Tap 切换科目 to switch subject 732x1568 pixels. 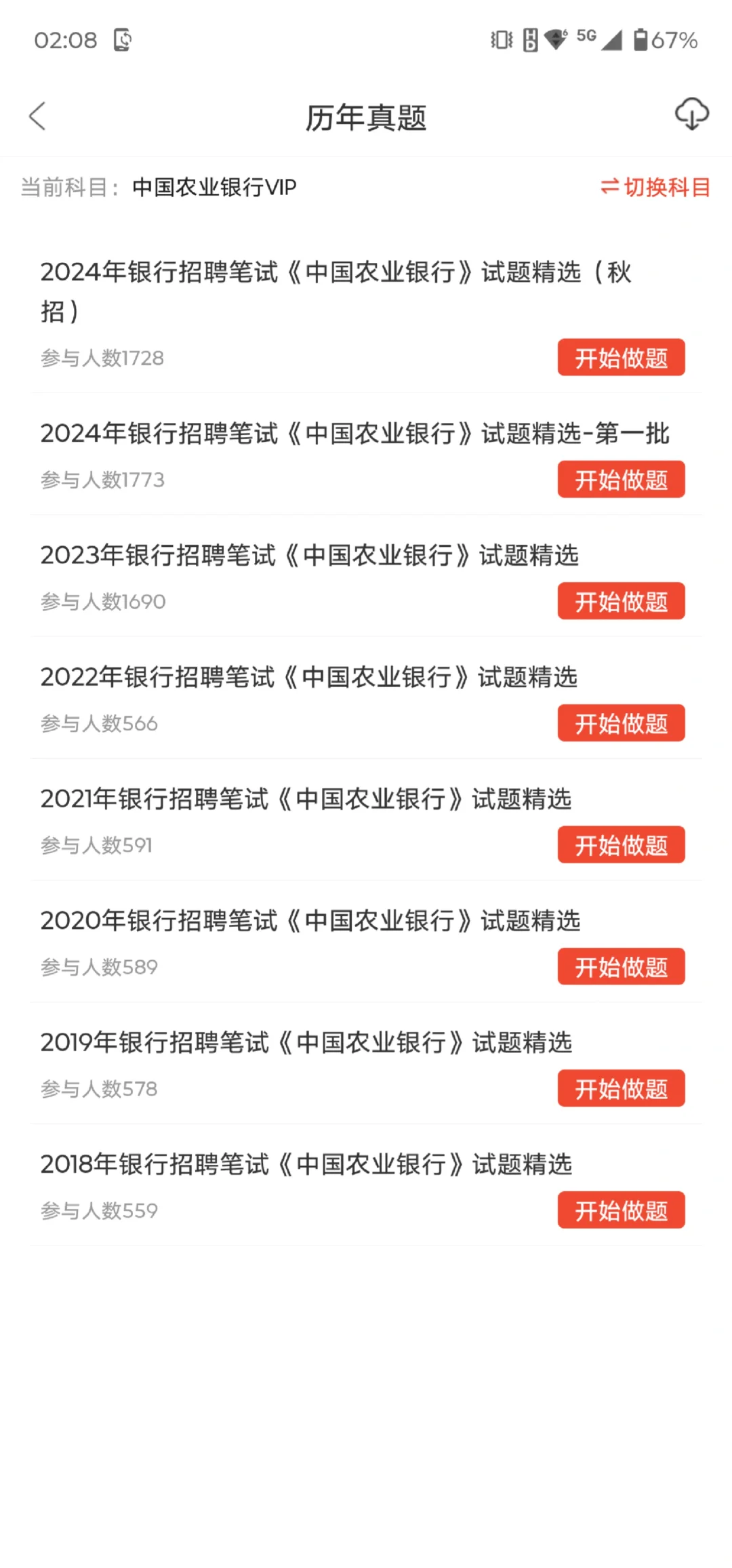(655, 187)
